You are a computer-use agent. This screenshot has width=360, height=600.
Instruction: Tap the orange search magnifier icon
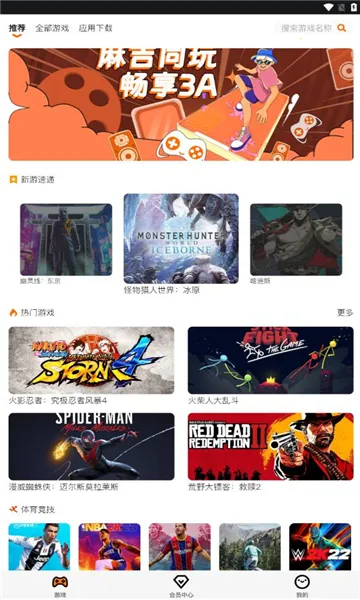tap(341, 28)
